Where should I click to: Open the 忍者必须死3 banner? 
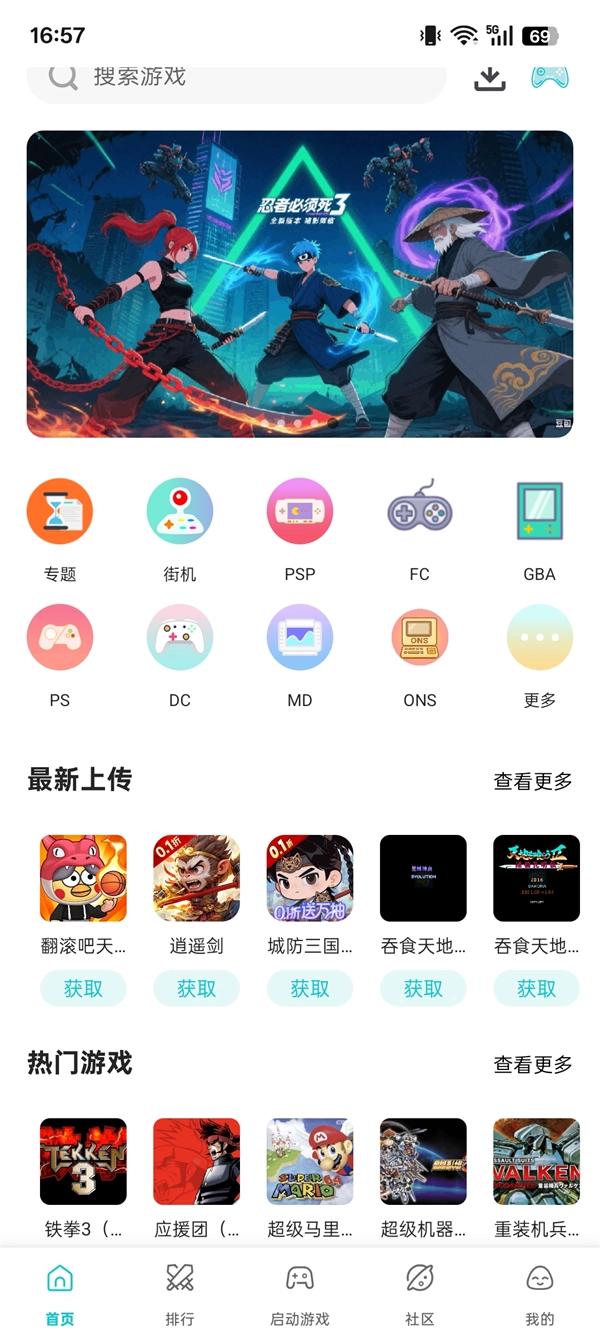[300, 284]
